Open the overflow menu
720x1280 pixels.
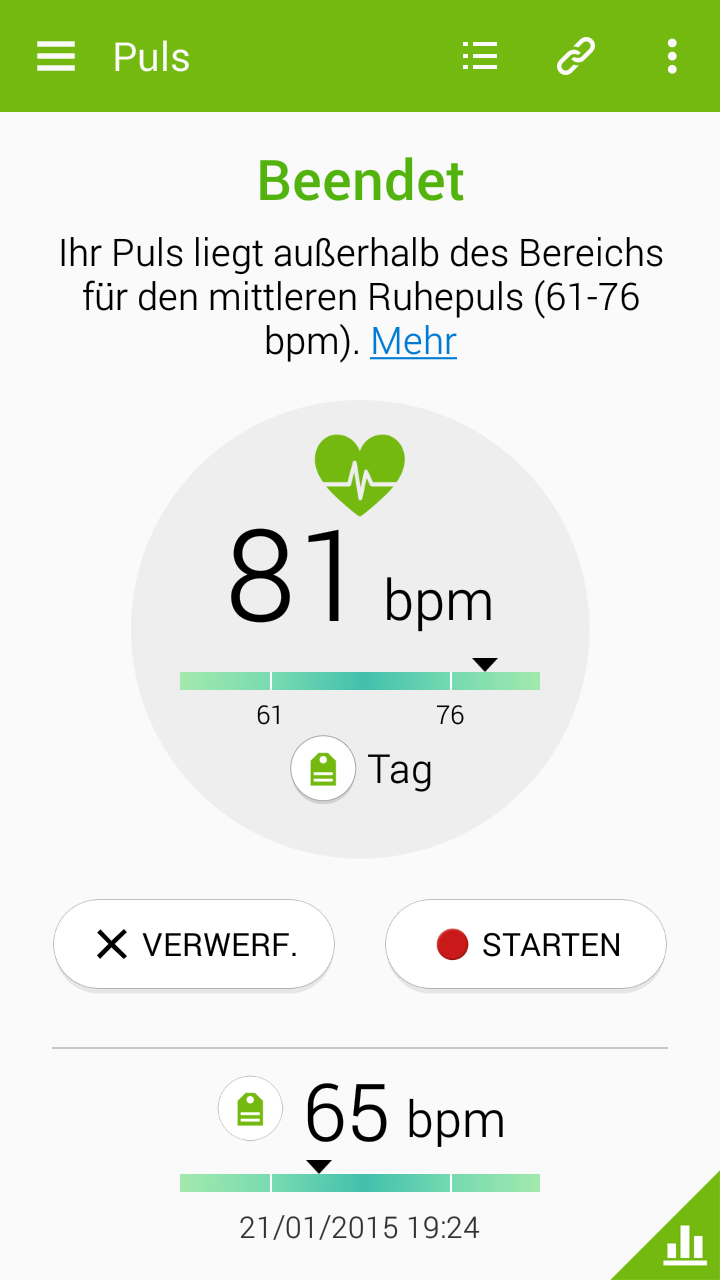point(672,56)
